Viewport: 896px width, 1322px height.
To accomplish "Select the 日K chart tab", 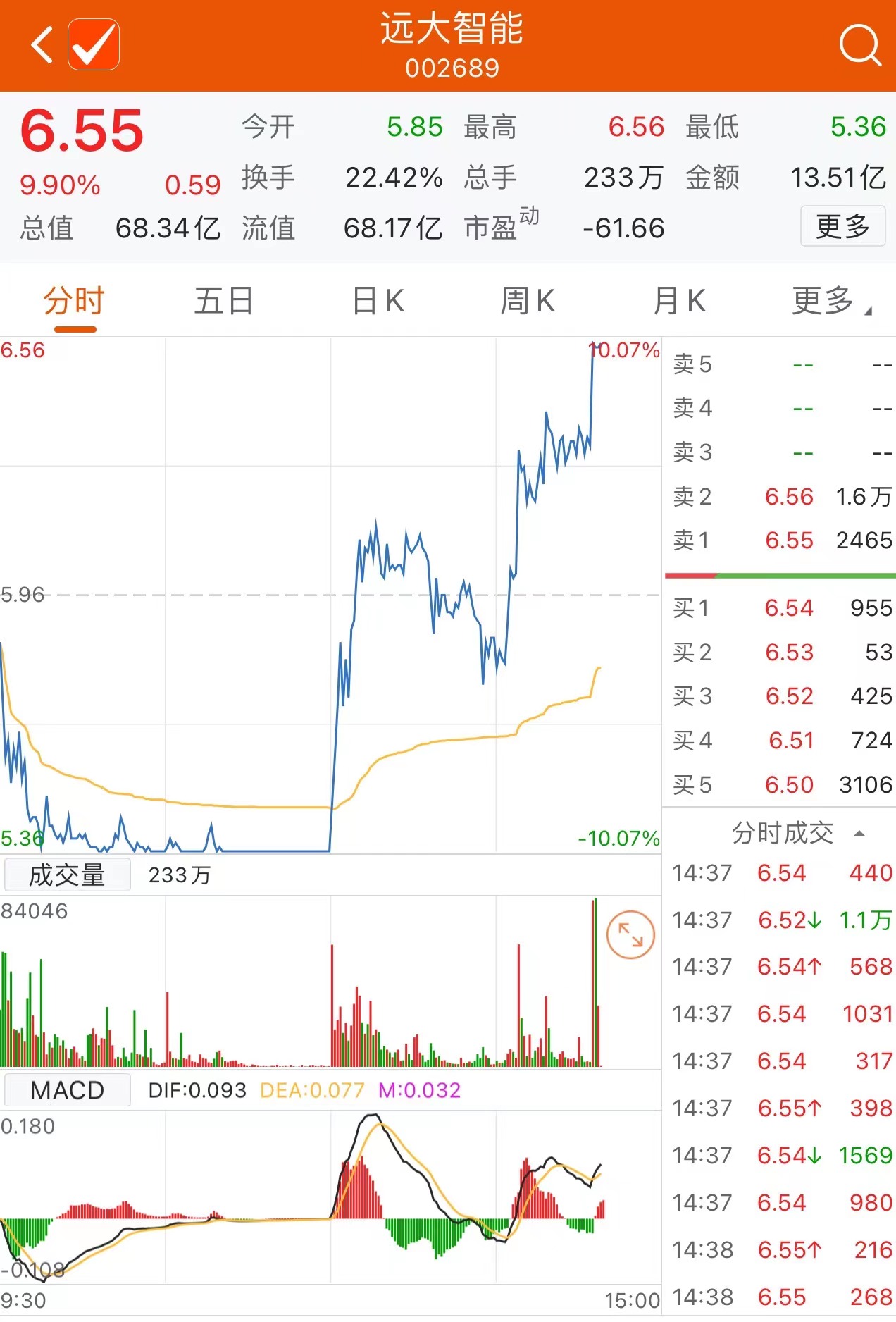I will [378, 302].
